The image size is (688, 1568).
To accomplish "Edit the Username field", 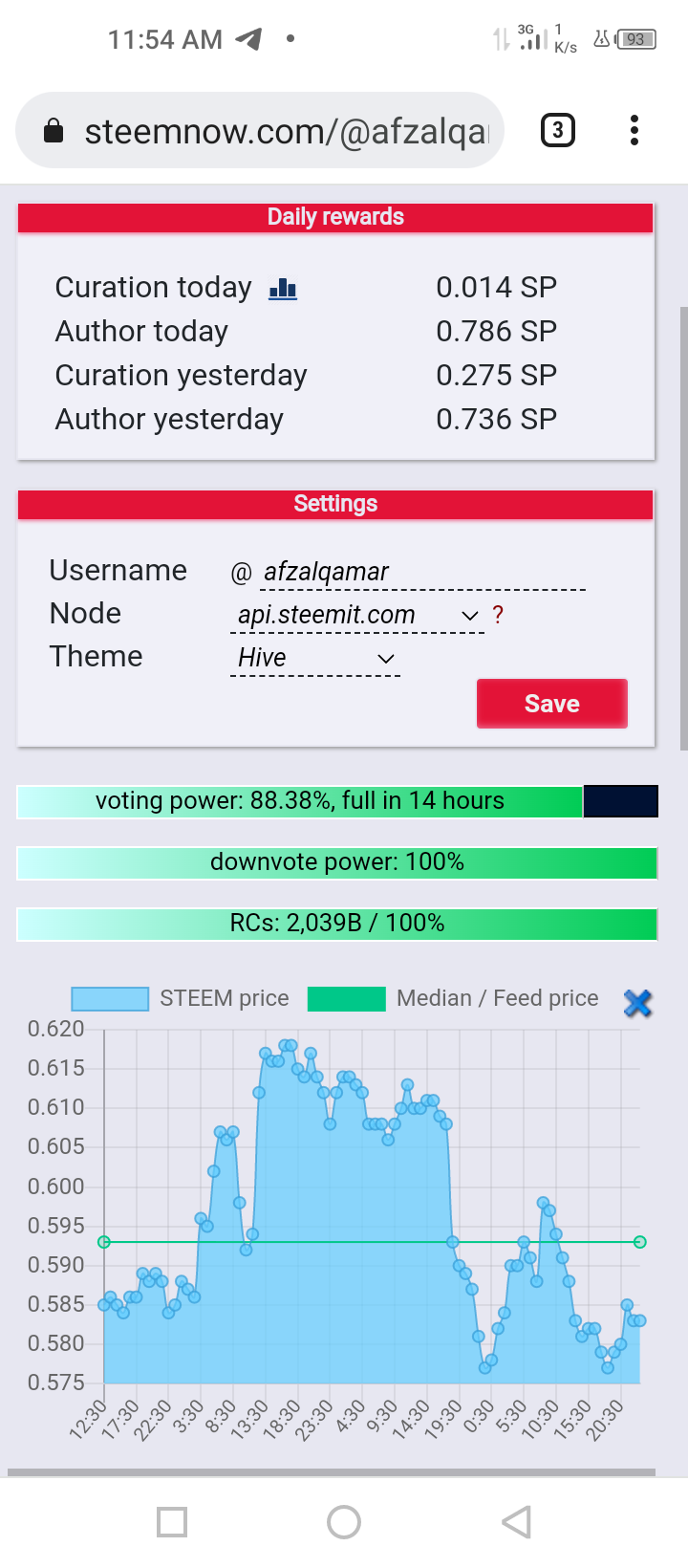I will [x=423, y=572].
